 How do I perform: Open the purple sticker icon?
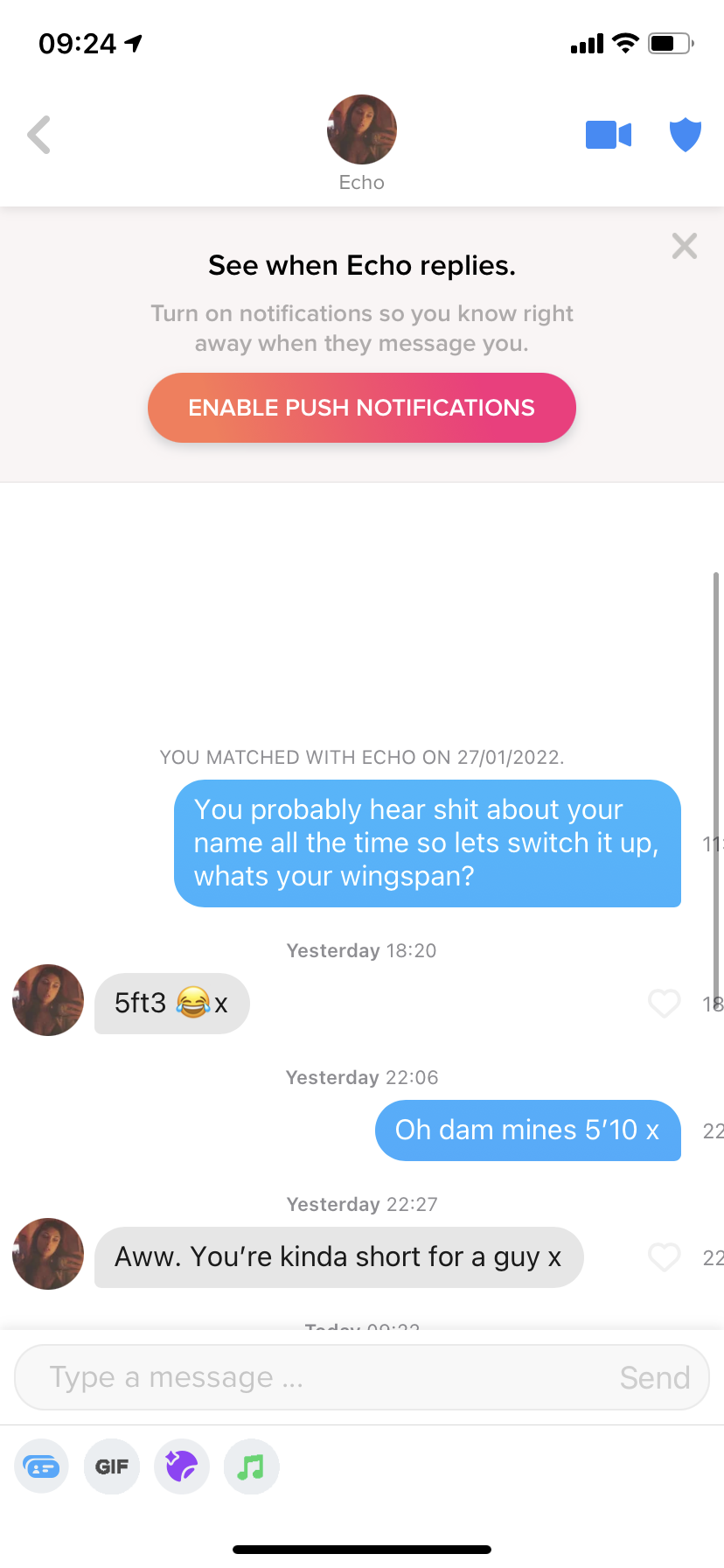click(x=182, y=1466)
